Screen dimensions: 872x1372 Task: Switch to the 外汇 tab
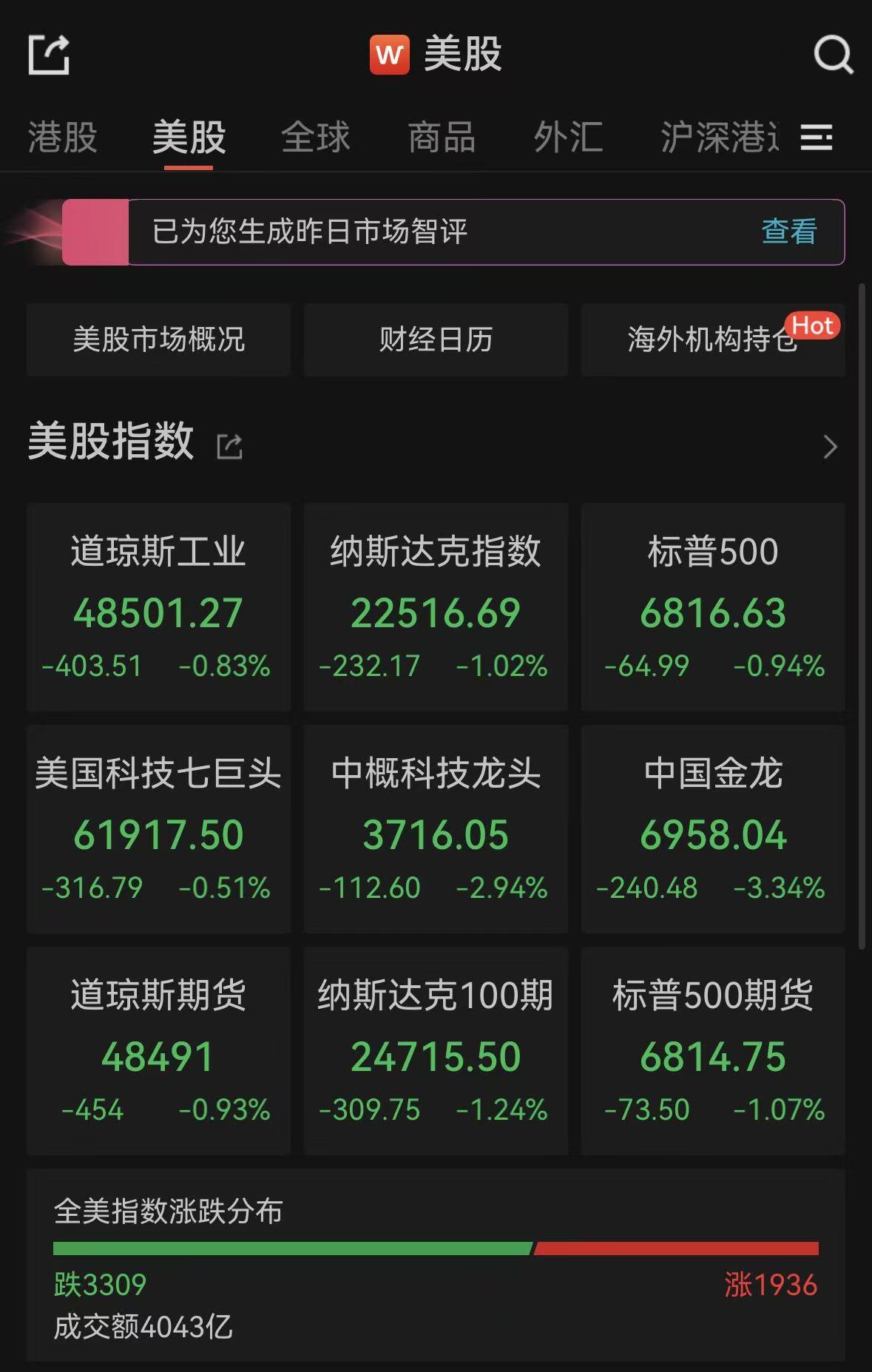coord(568,138)
